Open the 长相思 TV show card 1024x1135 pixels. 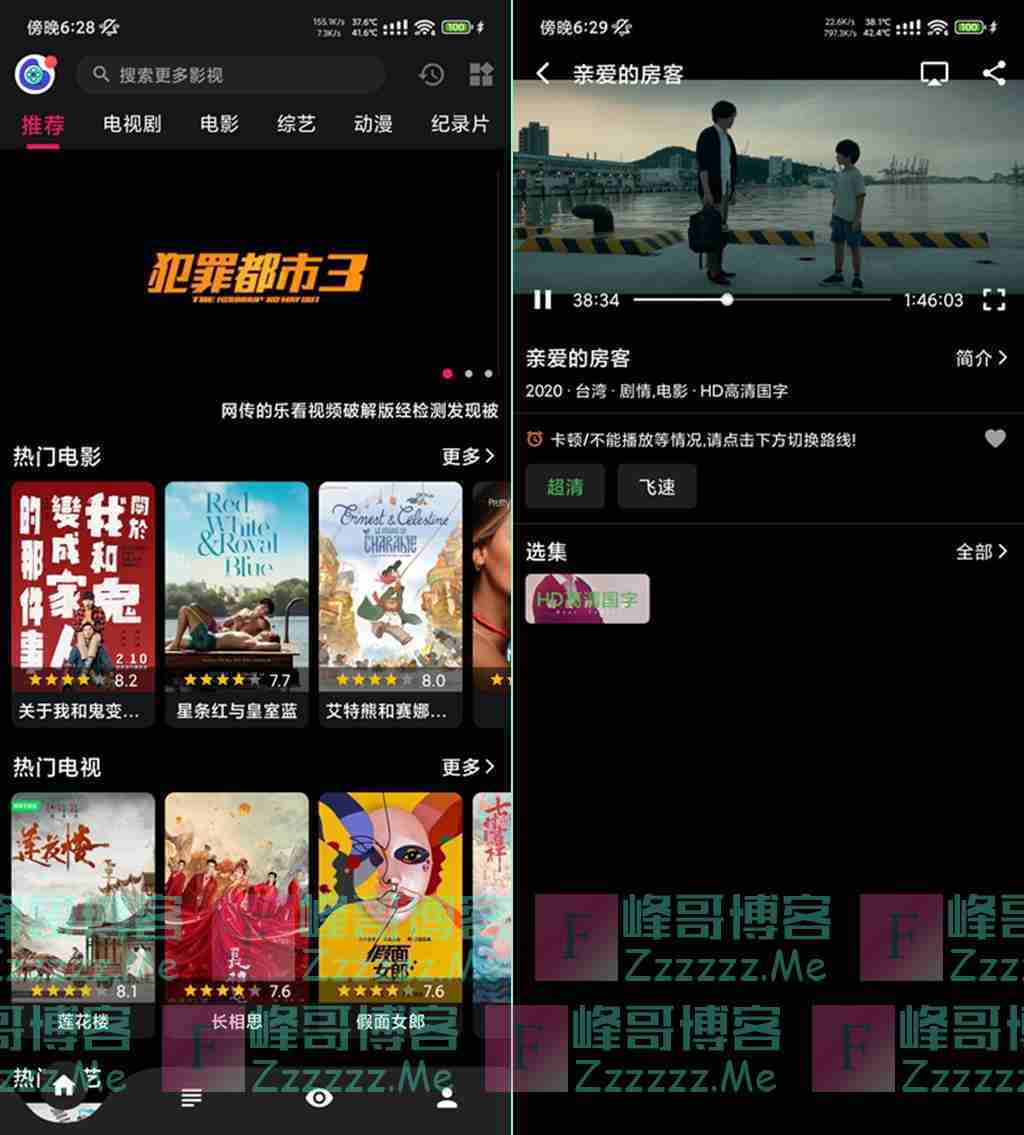[x=237, y=910]
